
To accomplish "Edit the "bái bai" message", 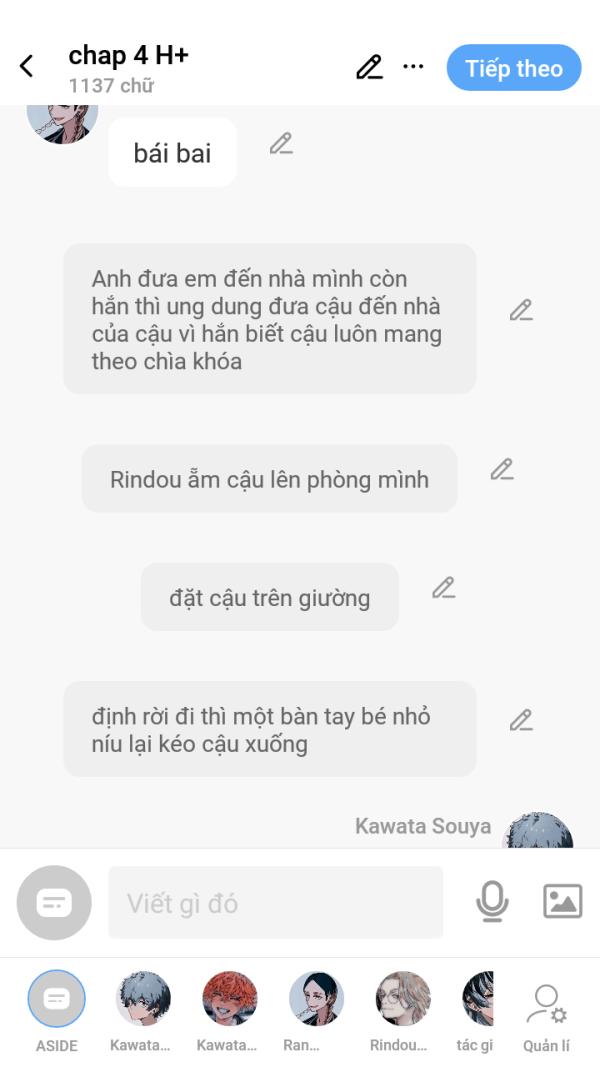I will [281, 144].
